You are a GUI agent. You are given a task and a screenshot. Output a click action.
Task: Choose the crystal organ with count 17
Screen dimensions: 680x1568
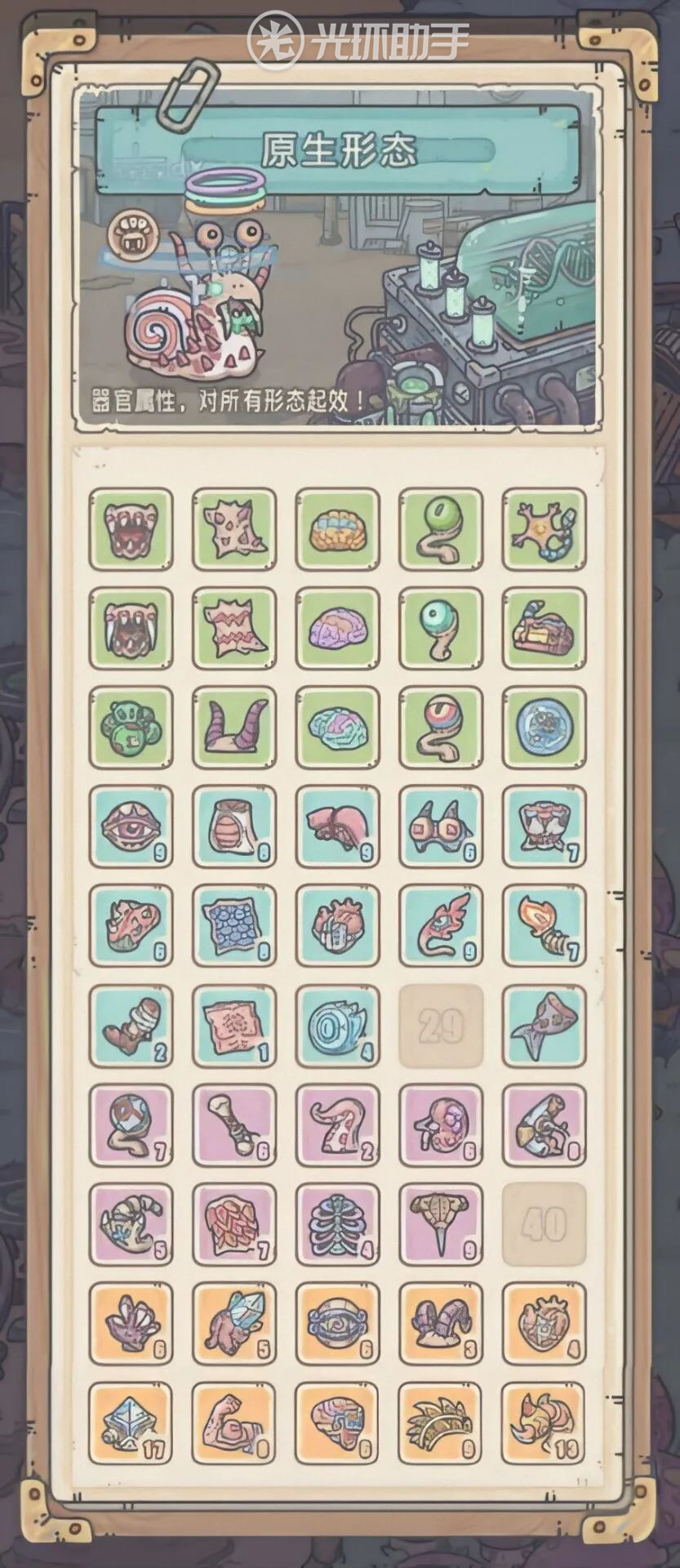pos(131,1423)
